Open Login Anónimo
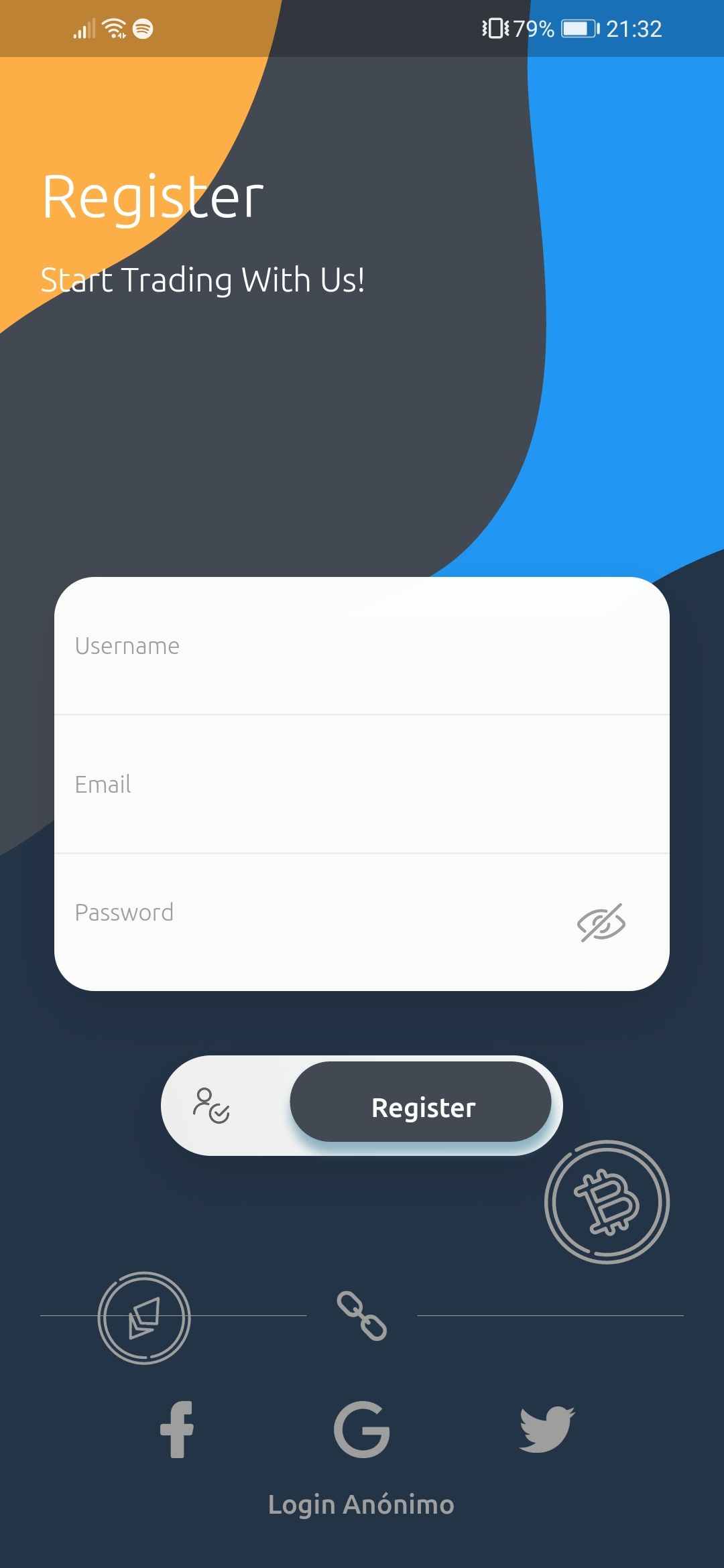 [x=361, y=1505]
